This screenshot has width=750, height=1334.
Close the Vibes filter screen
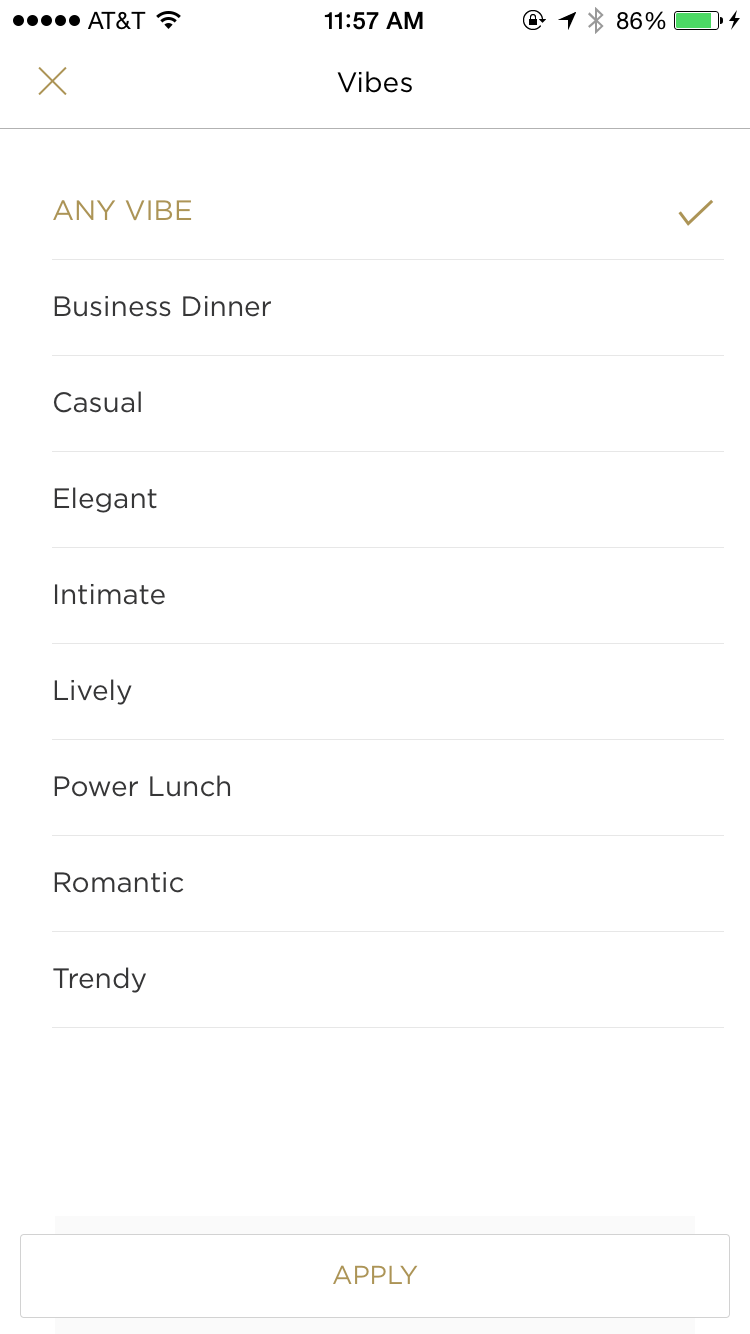(x=52, y=81)
